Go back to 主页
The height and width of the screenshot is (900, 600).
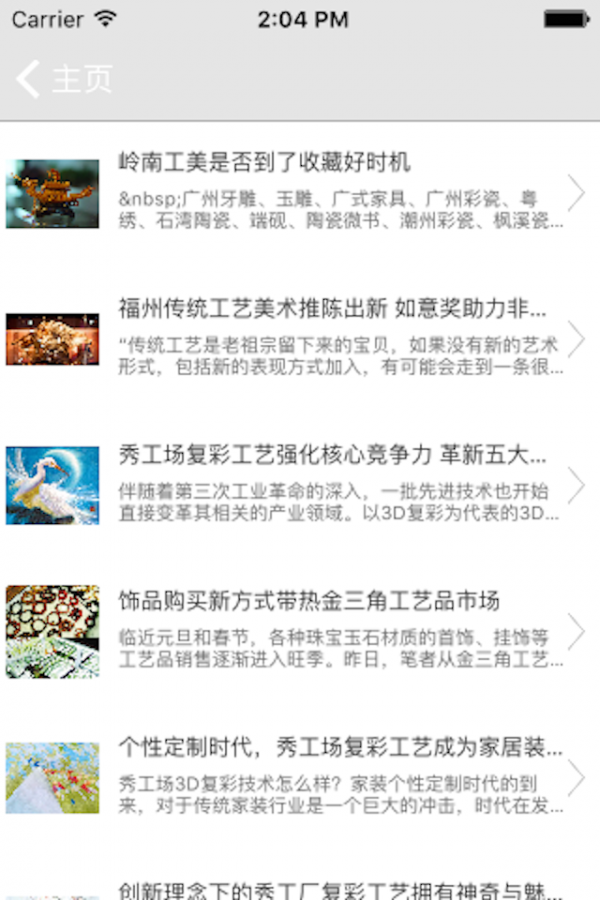click(x=62, y=79)
